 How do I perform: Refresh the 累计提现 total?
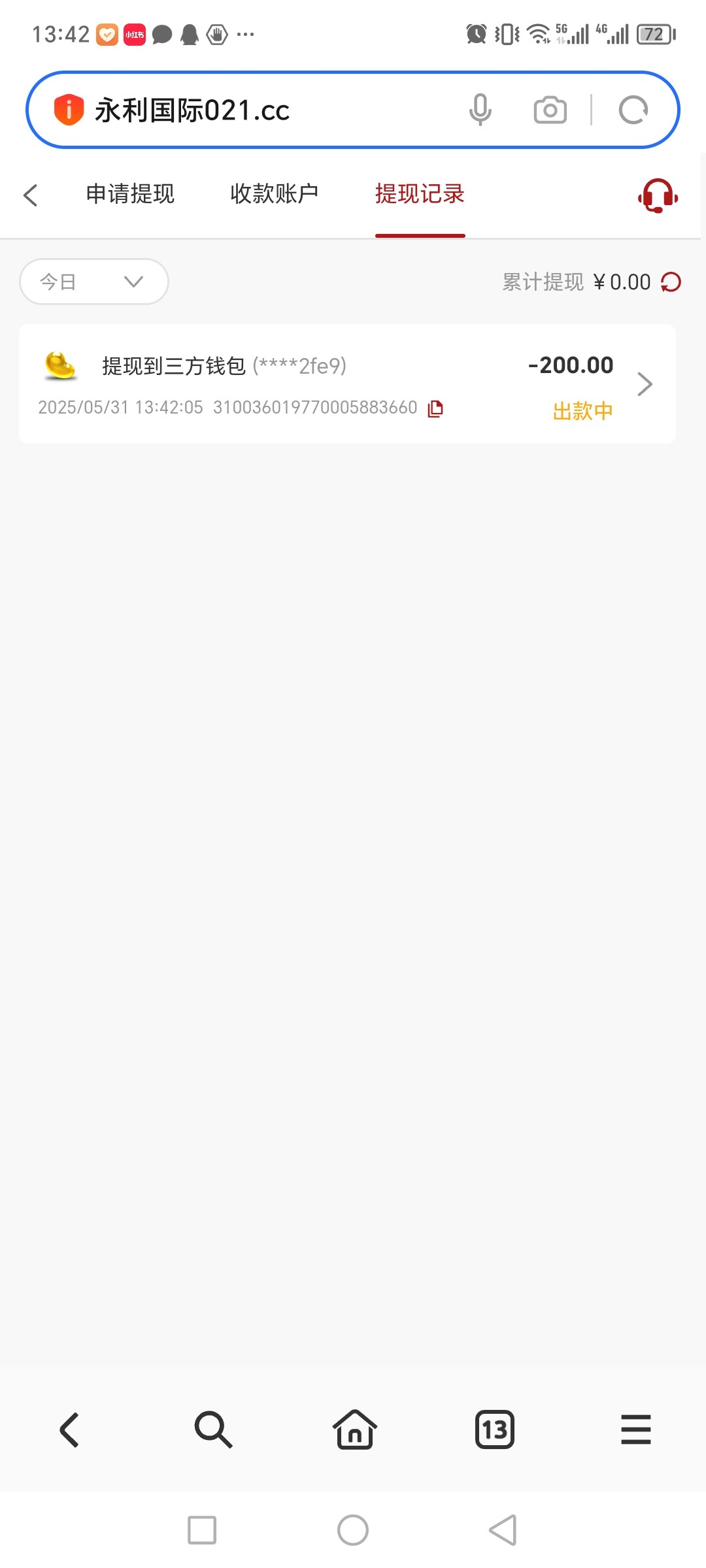point(671,282)
